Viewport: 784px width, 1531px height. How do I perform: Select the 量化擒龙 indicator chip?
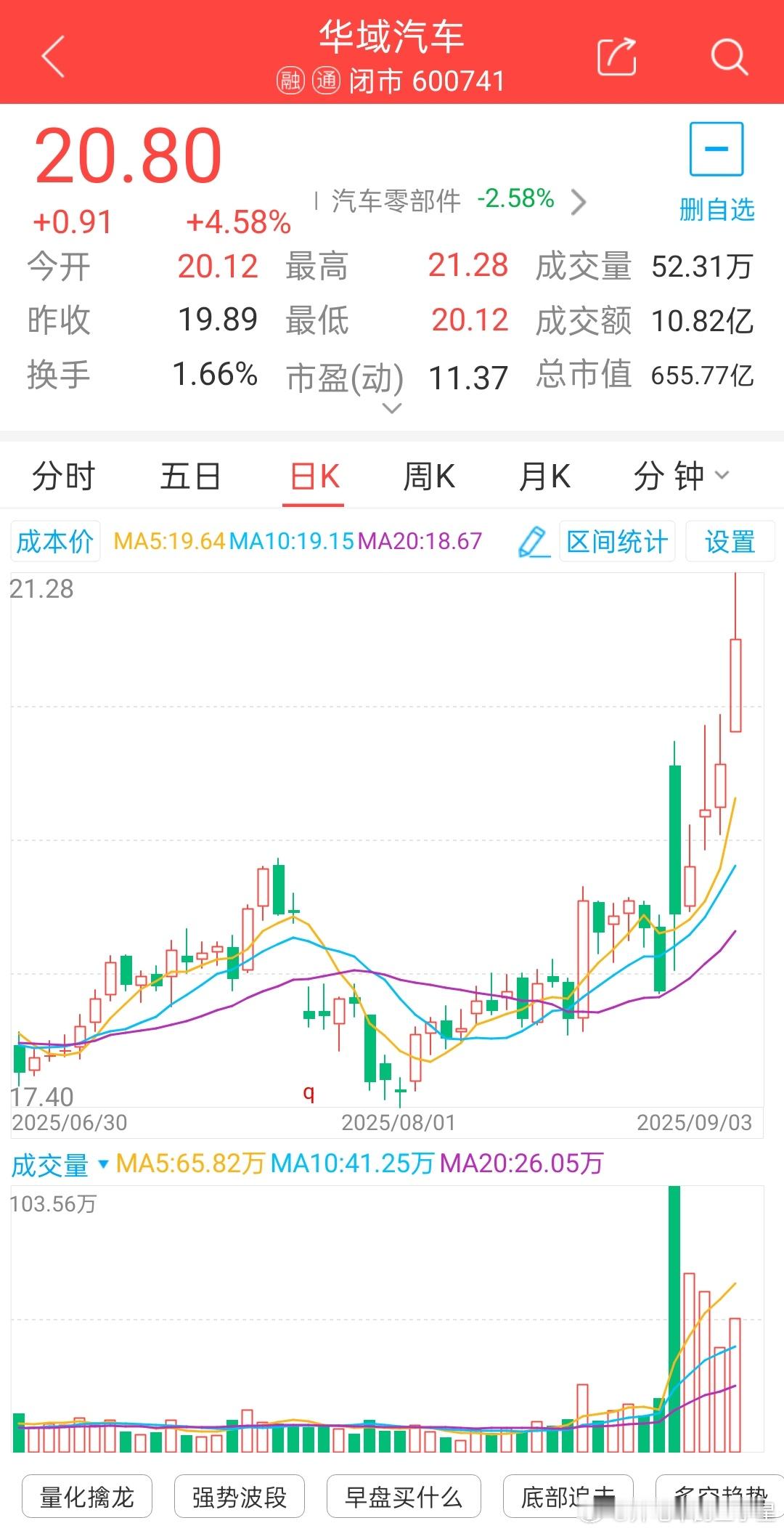coord(87,1497)
